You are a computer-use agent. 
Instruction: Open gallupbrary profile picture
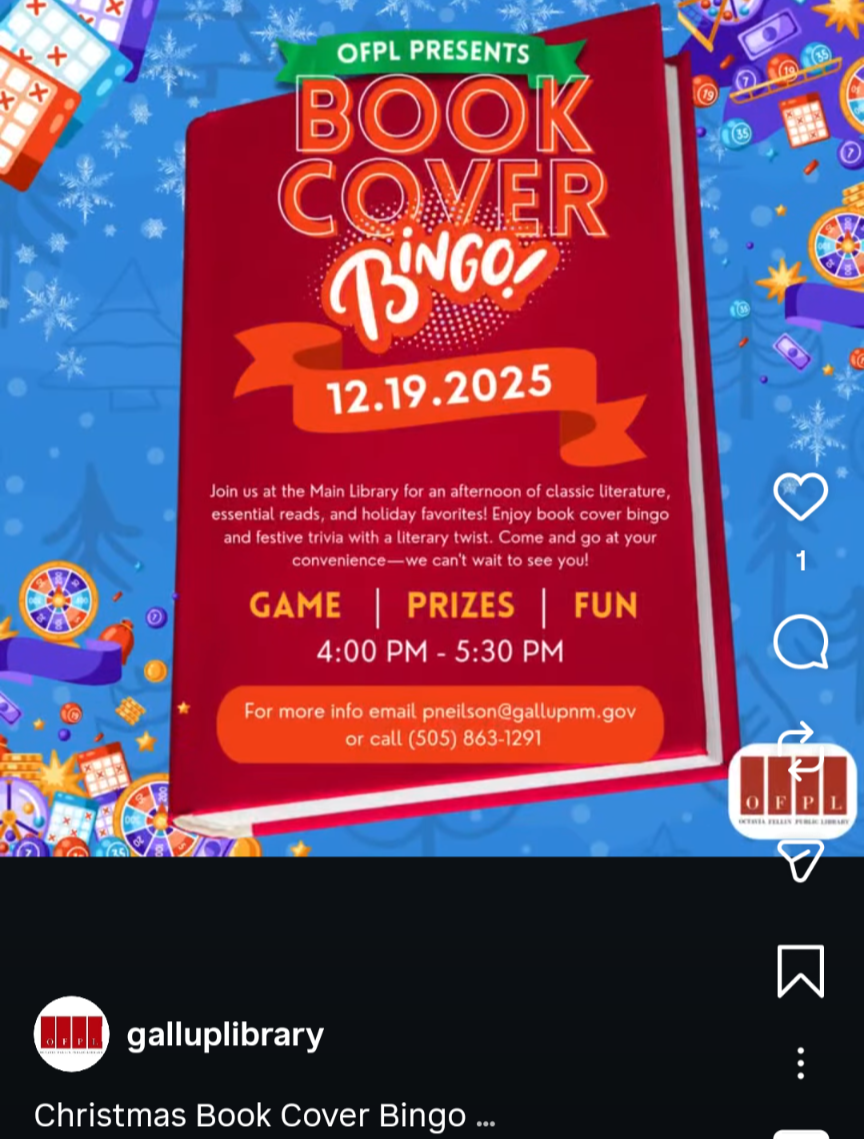coord(71,1034)
